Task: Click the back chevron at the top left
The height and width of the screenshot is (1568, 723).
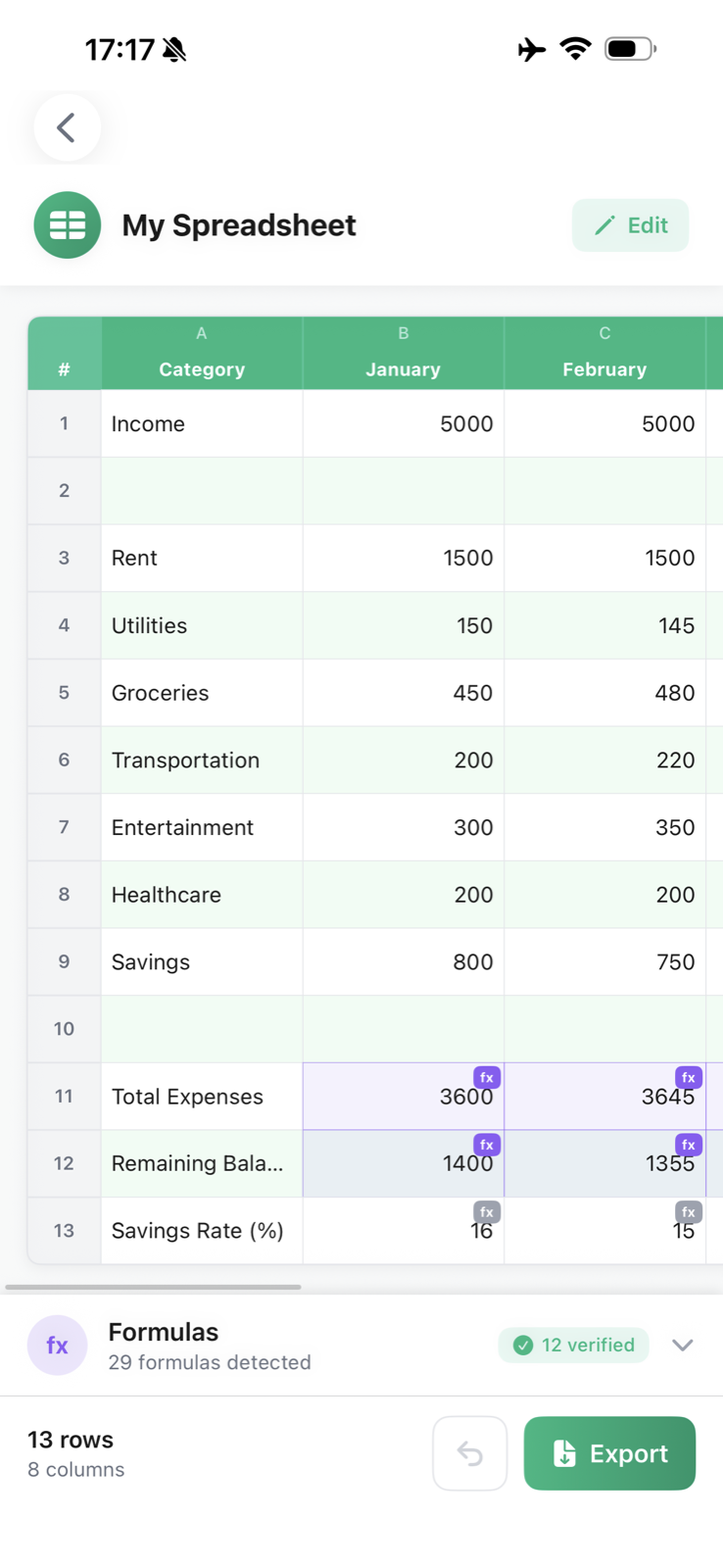Action: tap(67, 127)
